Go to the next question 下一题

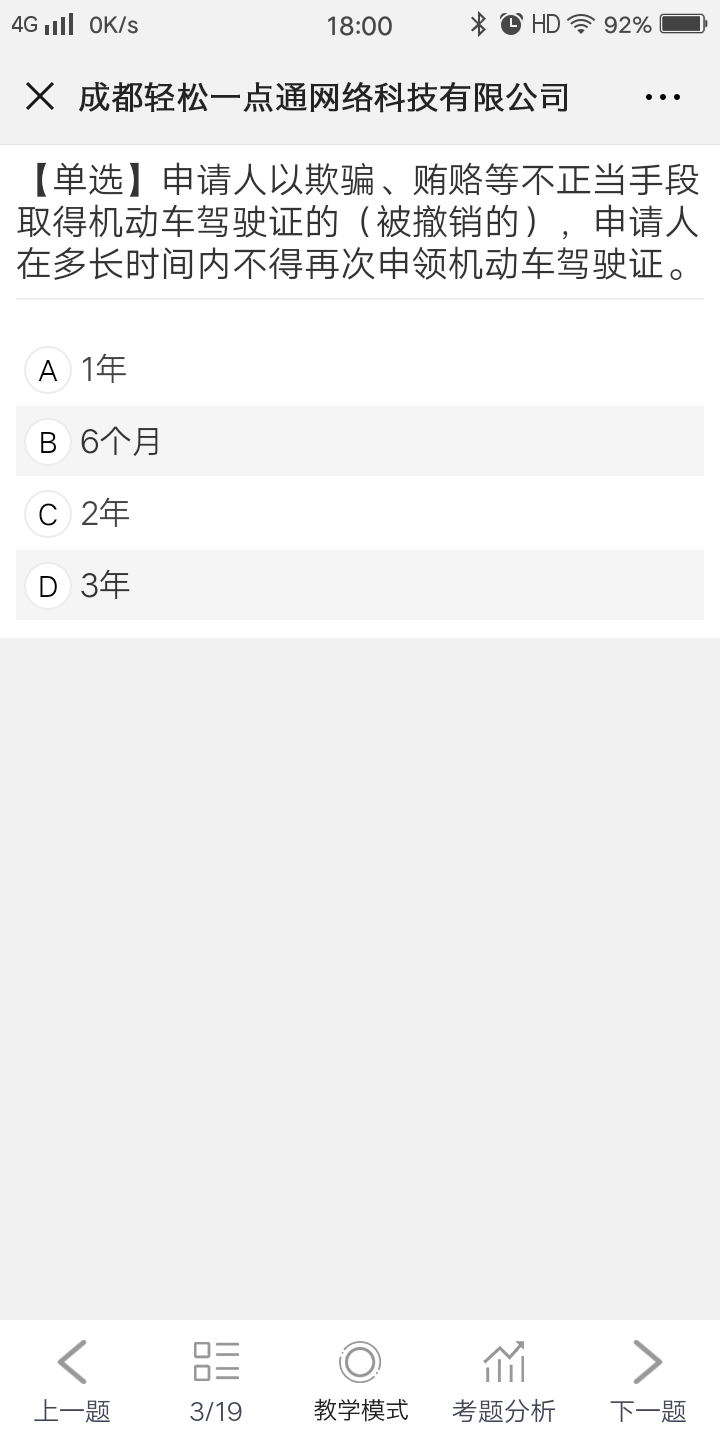[x=648, y=1381]
